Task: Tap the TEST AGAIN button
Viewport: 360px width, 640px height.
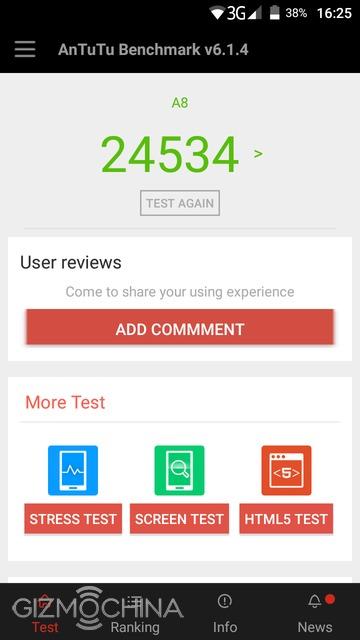Action: [180, 203]
